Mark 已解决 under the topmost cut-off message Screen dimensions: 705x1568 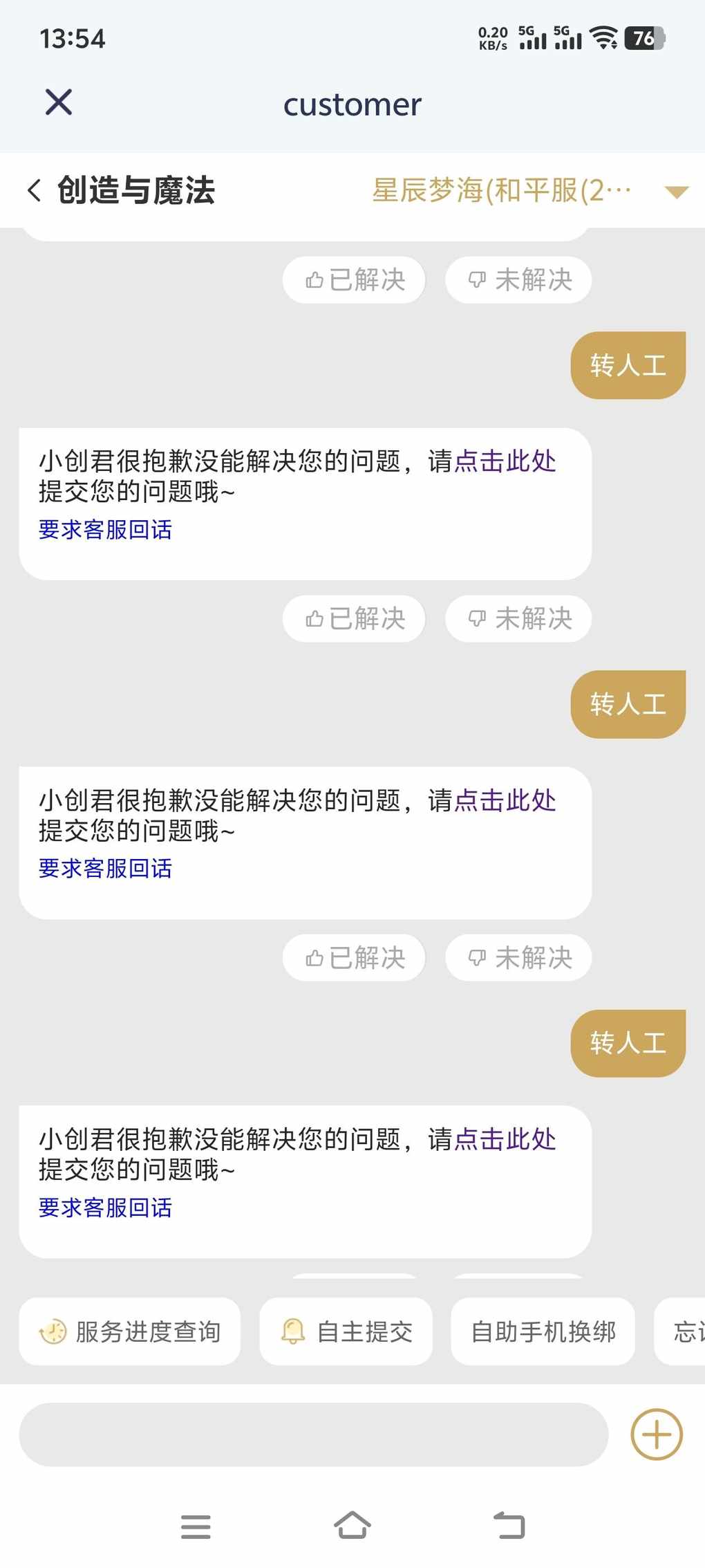354,280
